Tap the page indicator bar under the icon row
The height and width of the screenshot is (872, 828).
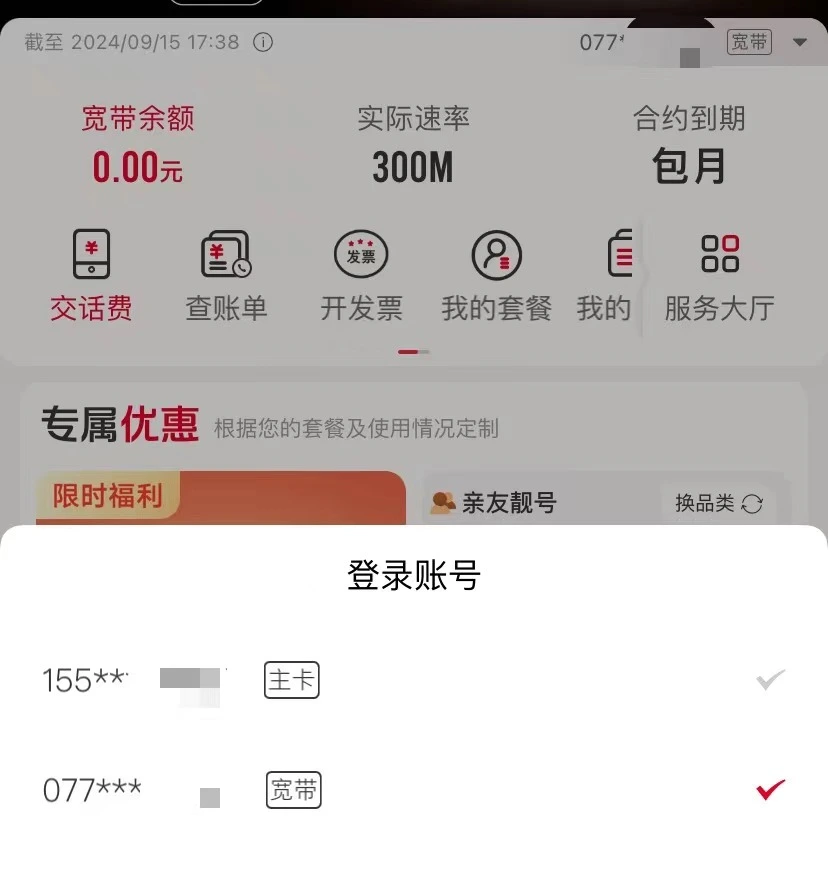(413, 352)
